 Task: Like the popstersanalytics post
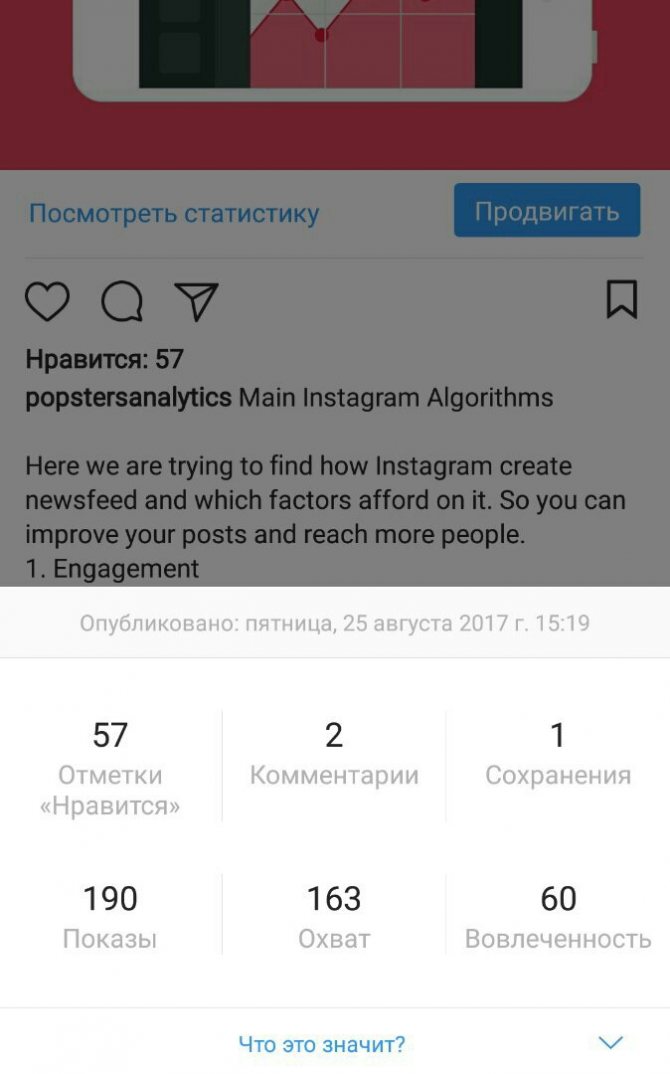click(47, 301)
